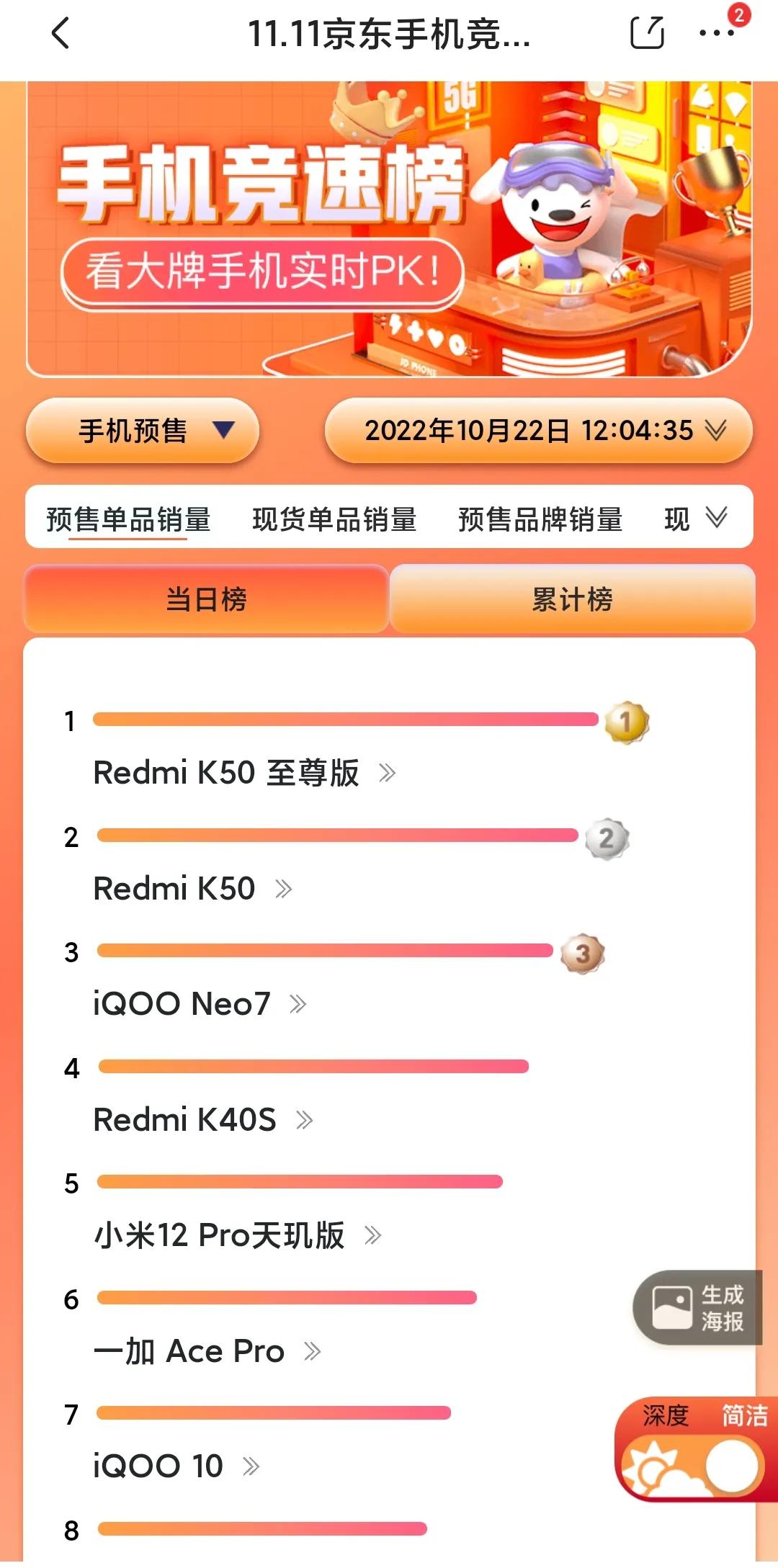Screen dimensions: 778x1568
Task: Select the 预售单品销量 tab
Action: point(128,519)
